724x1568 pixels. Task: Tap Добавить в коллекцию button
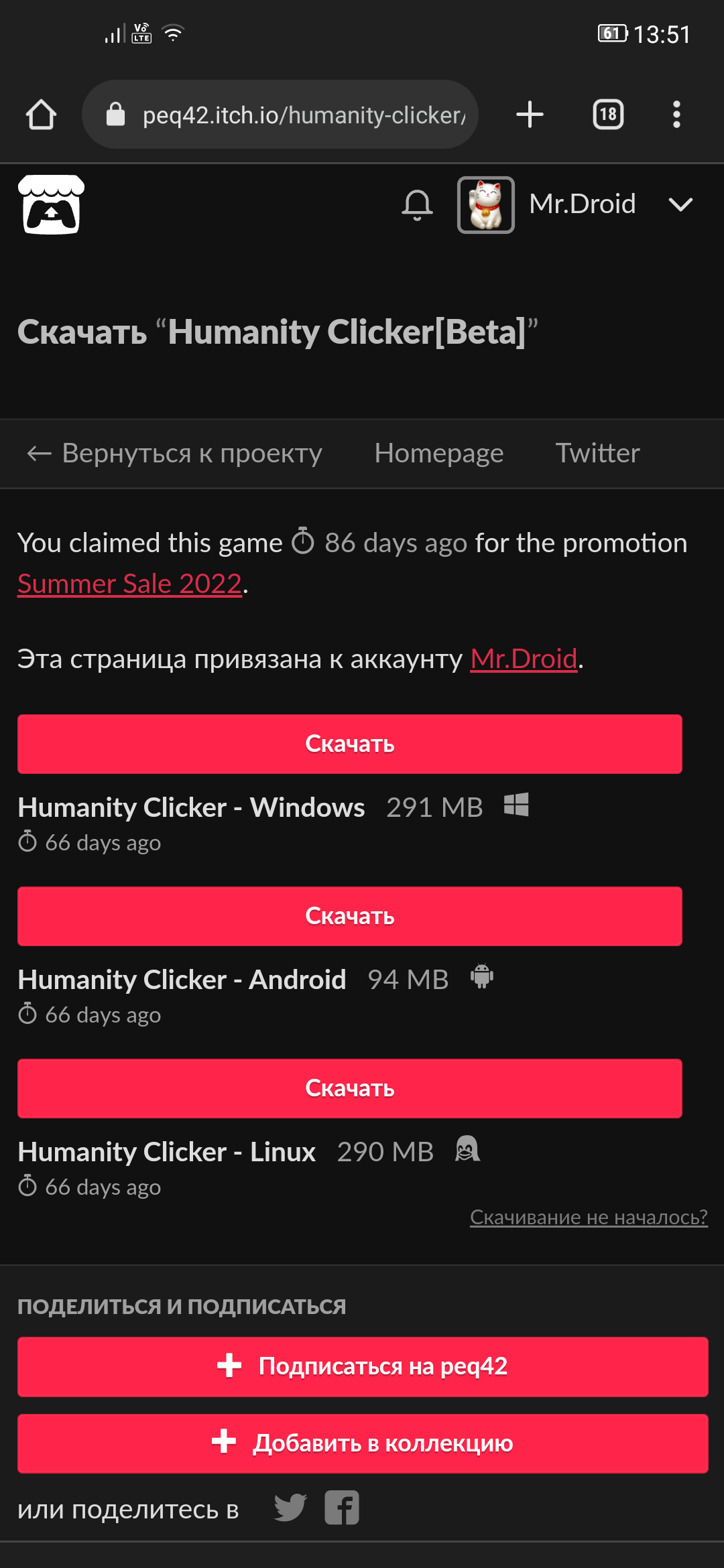363,1443
